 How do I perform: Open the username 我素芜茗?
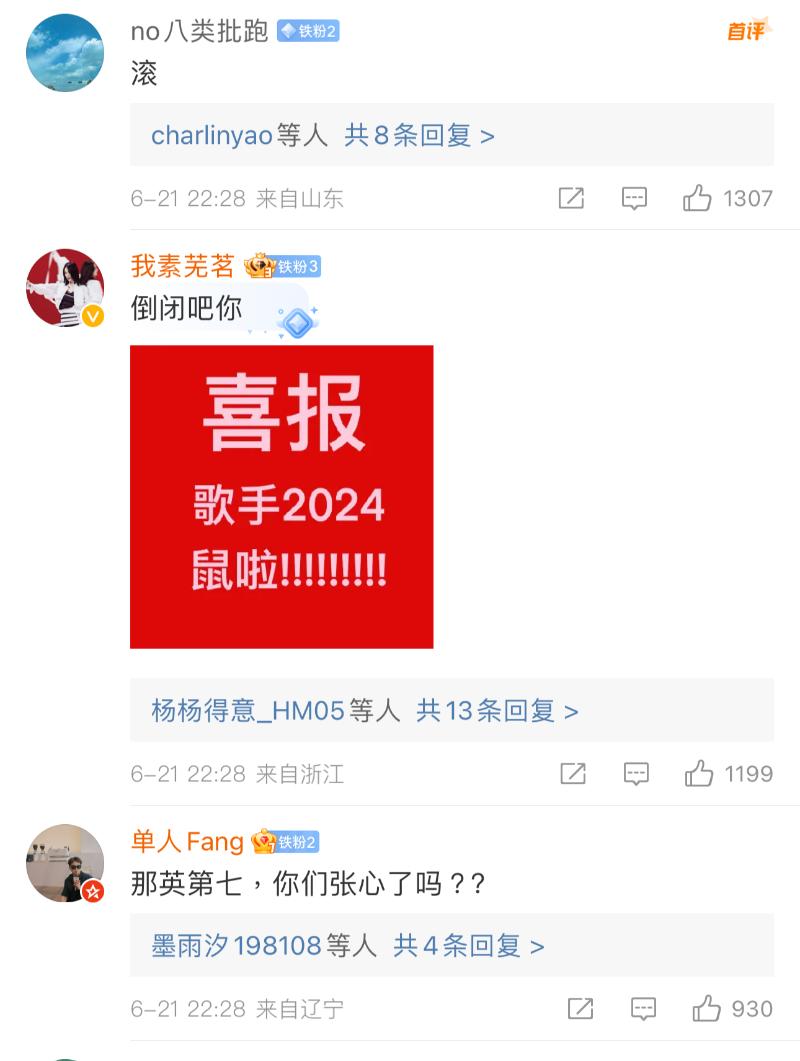182,266
